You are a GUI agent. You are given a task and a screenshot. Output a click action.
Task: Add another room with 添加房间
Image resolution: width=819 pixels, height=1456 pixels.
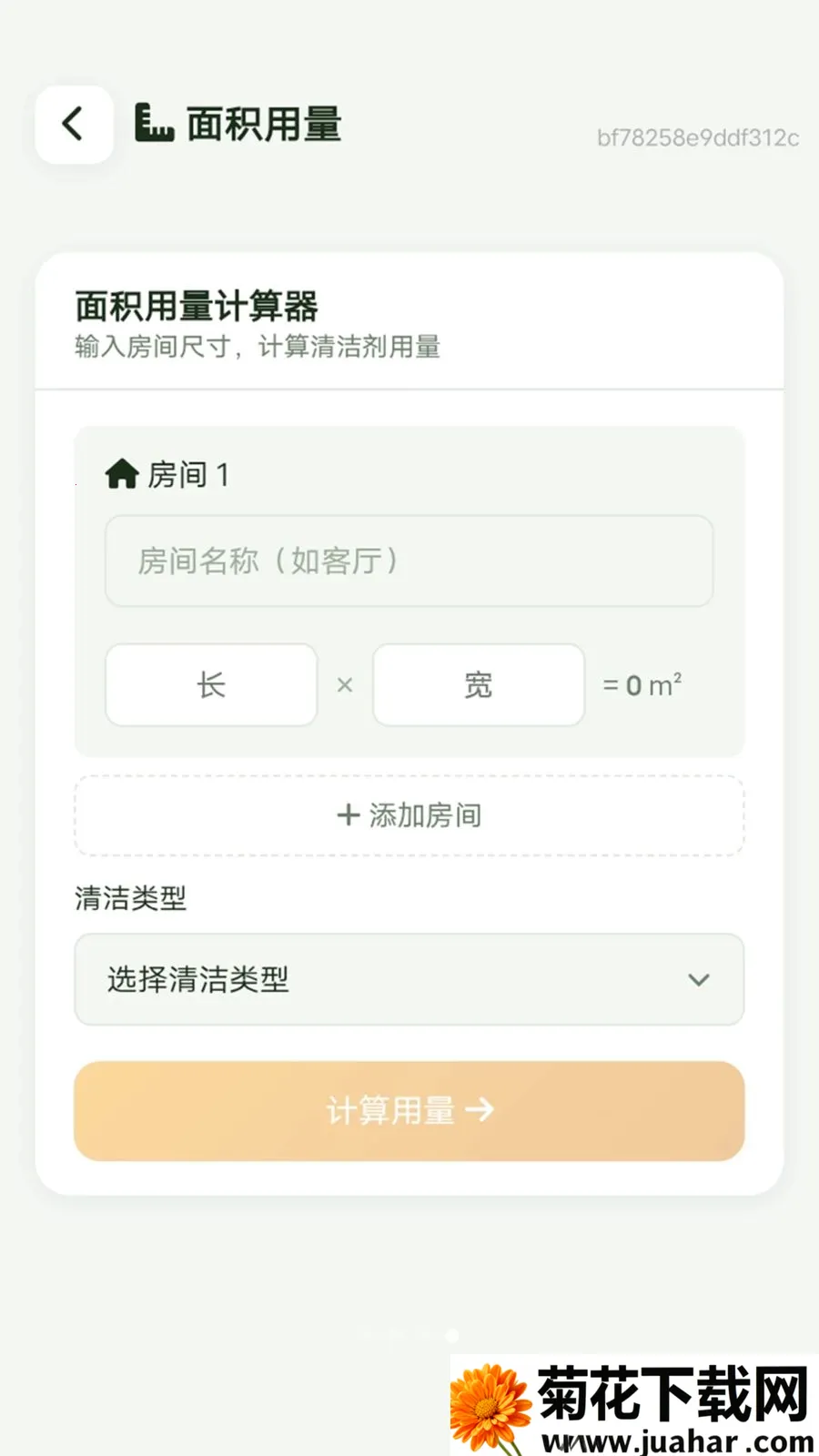(409, 815)
